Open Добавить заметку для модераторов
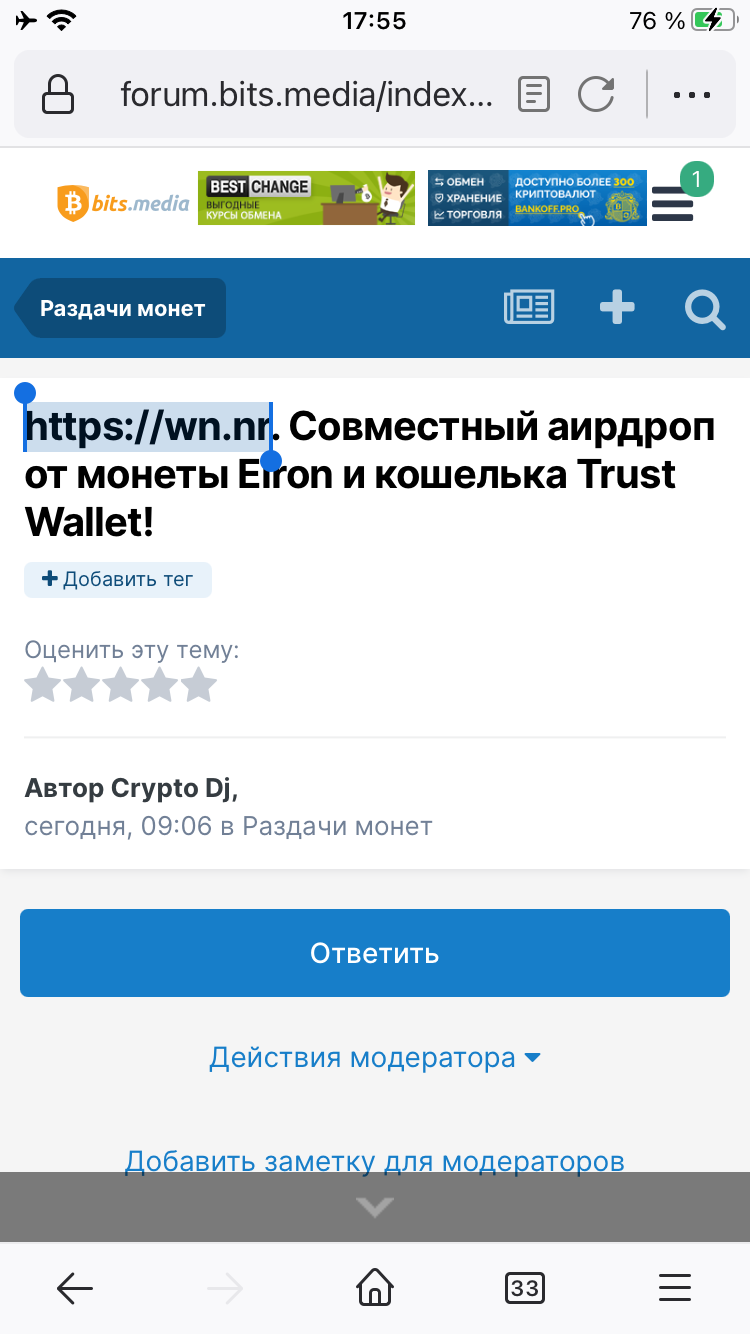Image resolution: width=750 pixels, height=1334 pixels. 375,1161
